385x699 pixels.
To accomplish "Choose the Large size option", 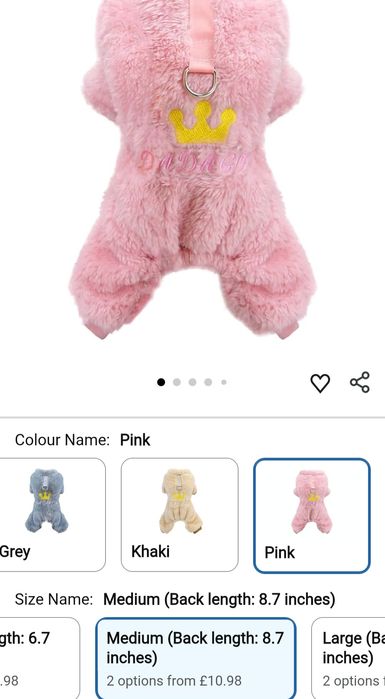I will [x=348, y=658].
